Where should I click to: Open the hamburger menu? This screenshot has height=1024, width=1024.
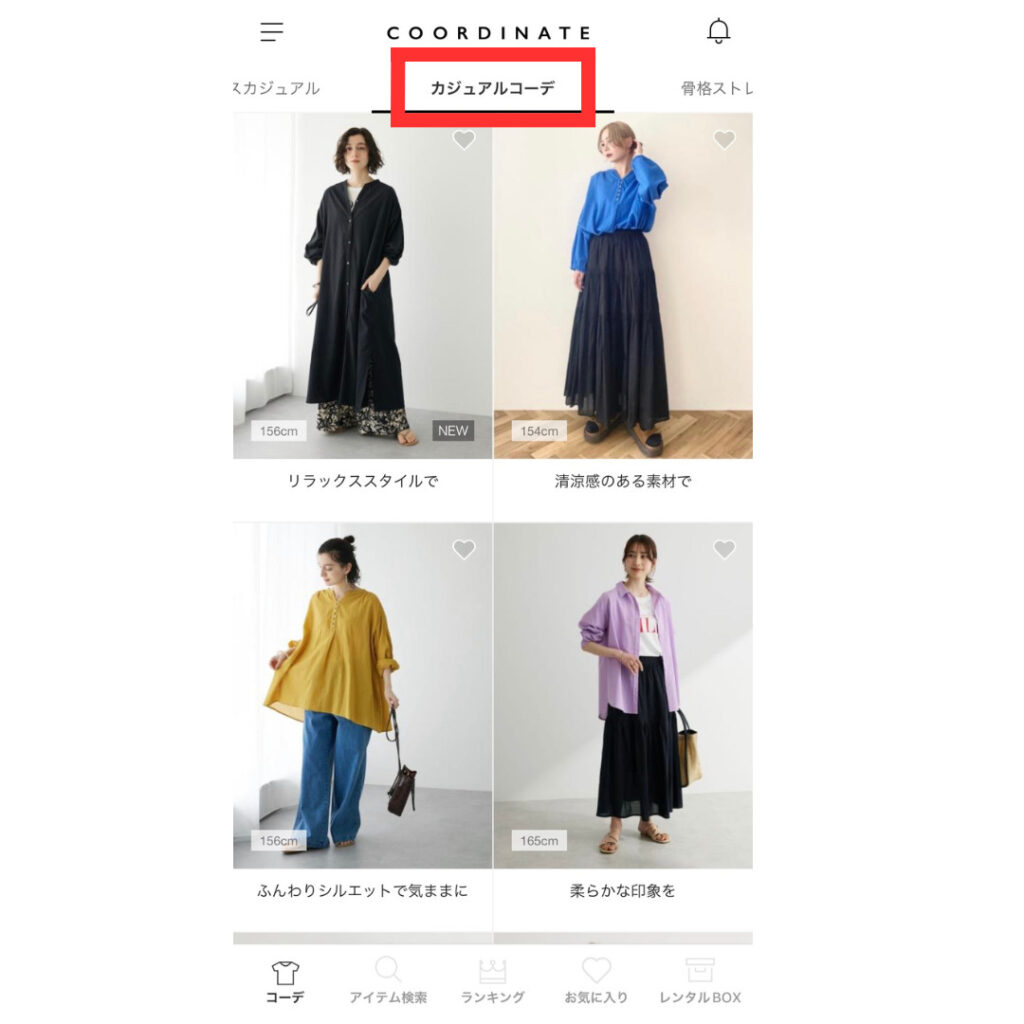pos(272,32)
